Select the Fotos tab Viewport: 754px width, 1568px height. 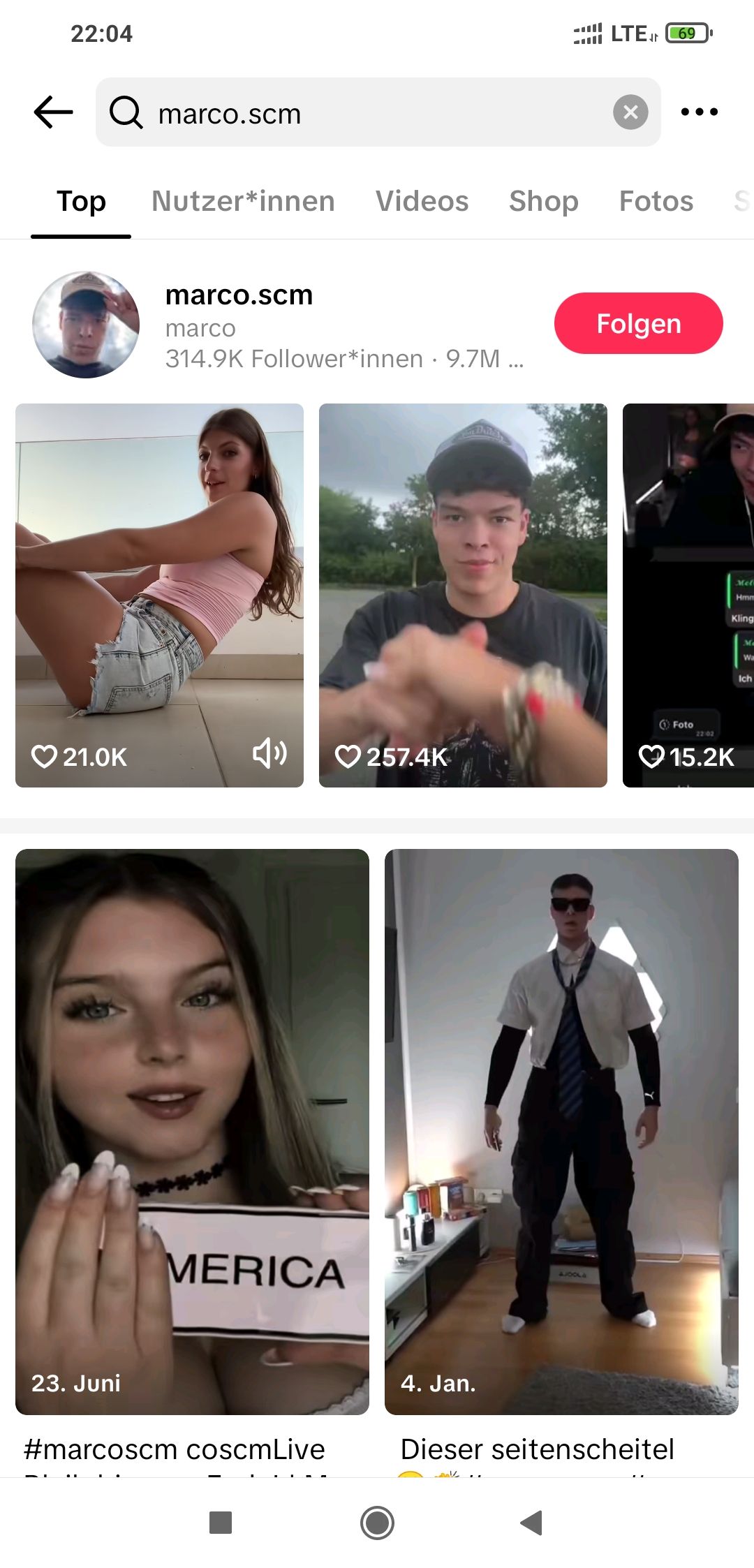656,201
